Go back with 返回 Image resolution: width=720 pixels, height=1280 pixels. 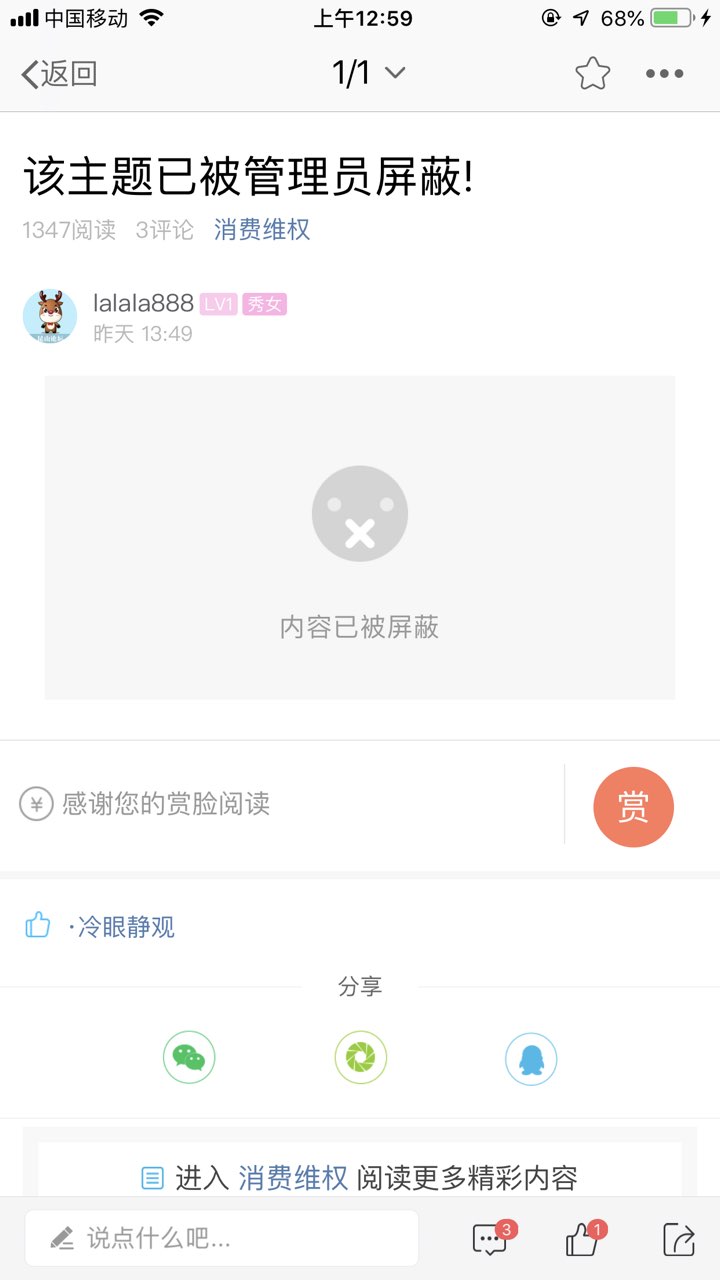60,73
